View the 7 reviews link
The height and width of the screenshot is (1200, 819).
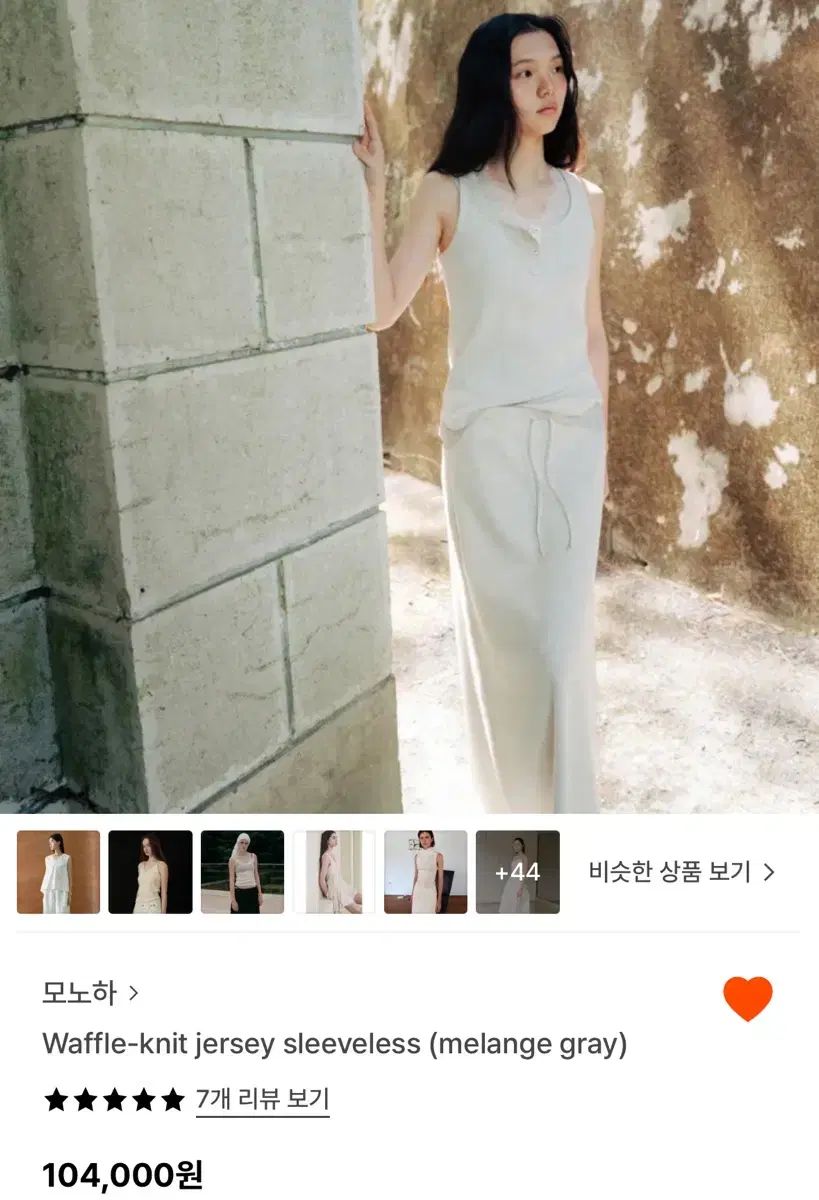click(x=262, y=1100)
